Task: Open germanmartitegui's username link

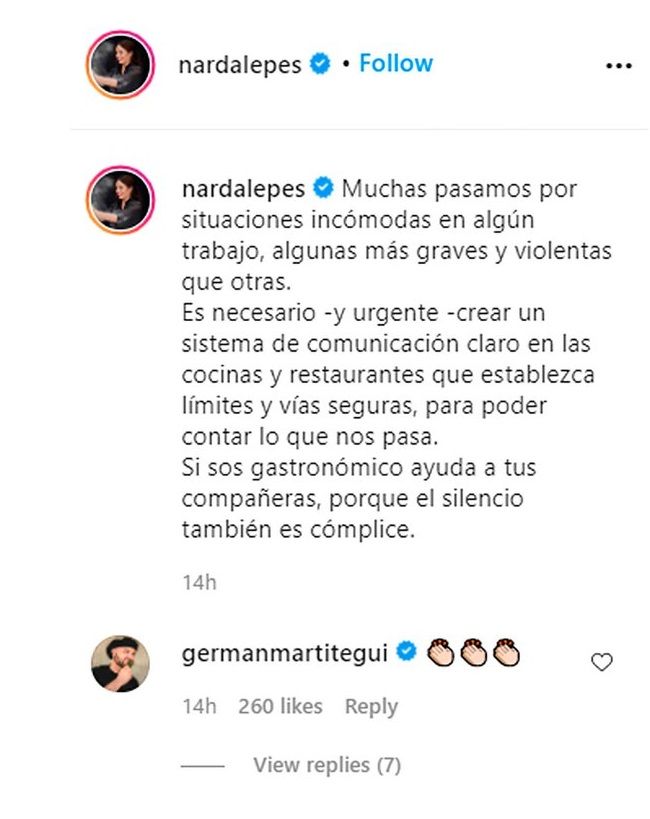Action: [x=285, y=653]
